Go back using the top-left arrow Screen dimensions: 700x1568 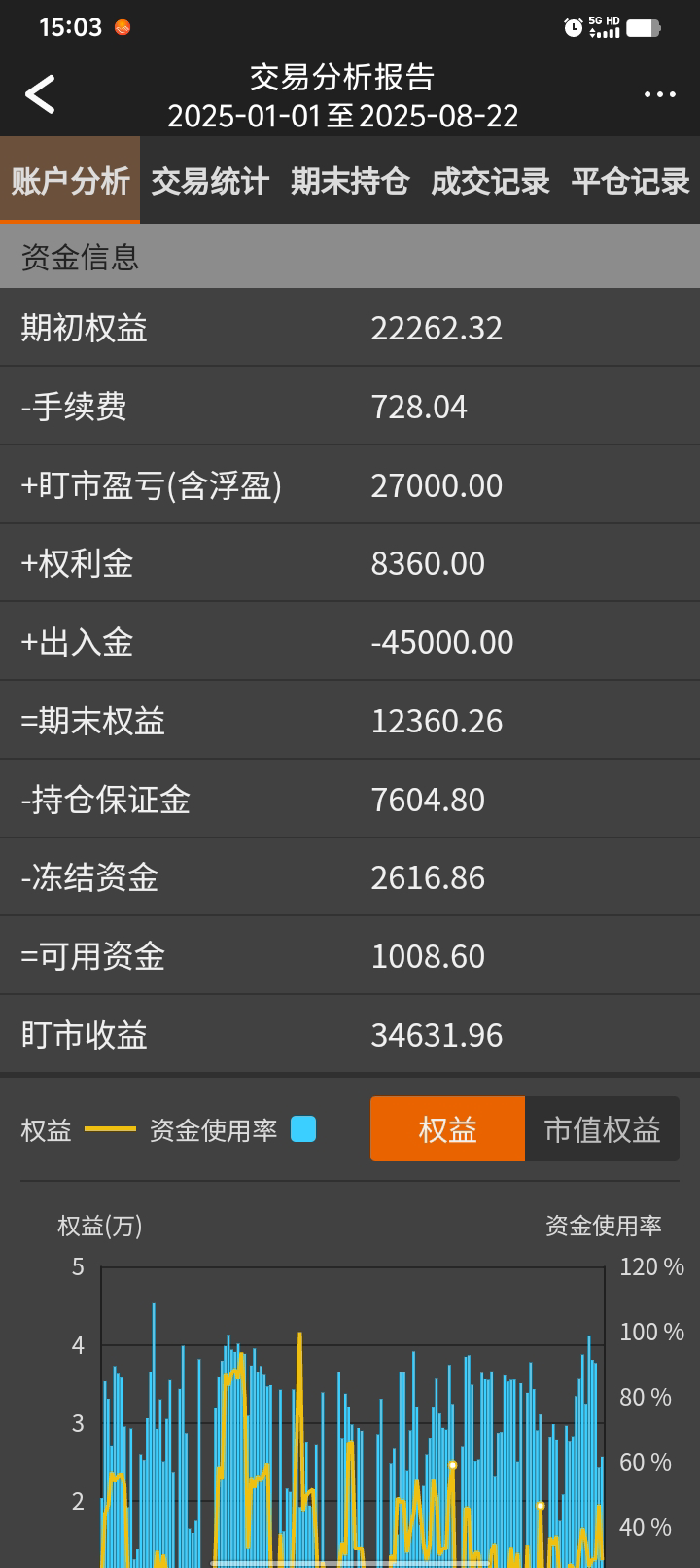[40, 95]
